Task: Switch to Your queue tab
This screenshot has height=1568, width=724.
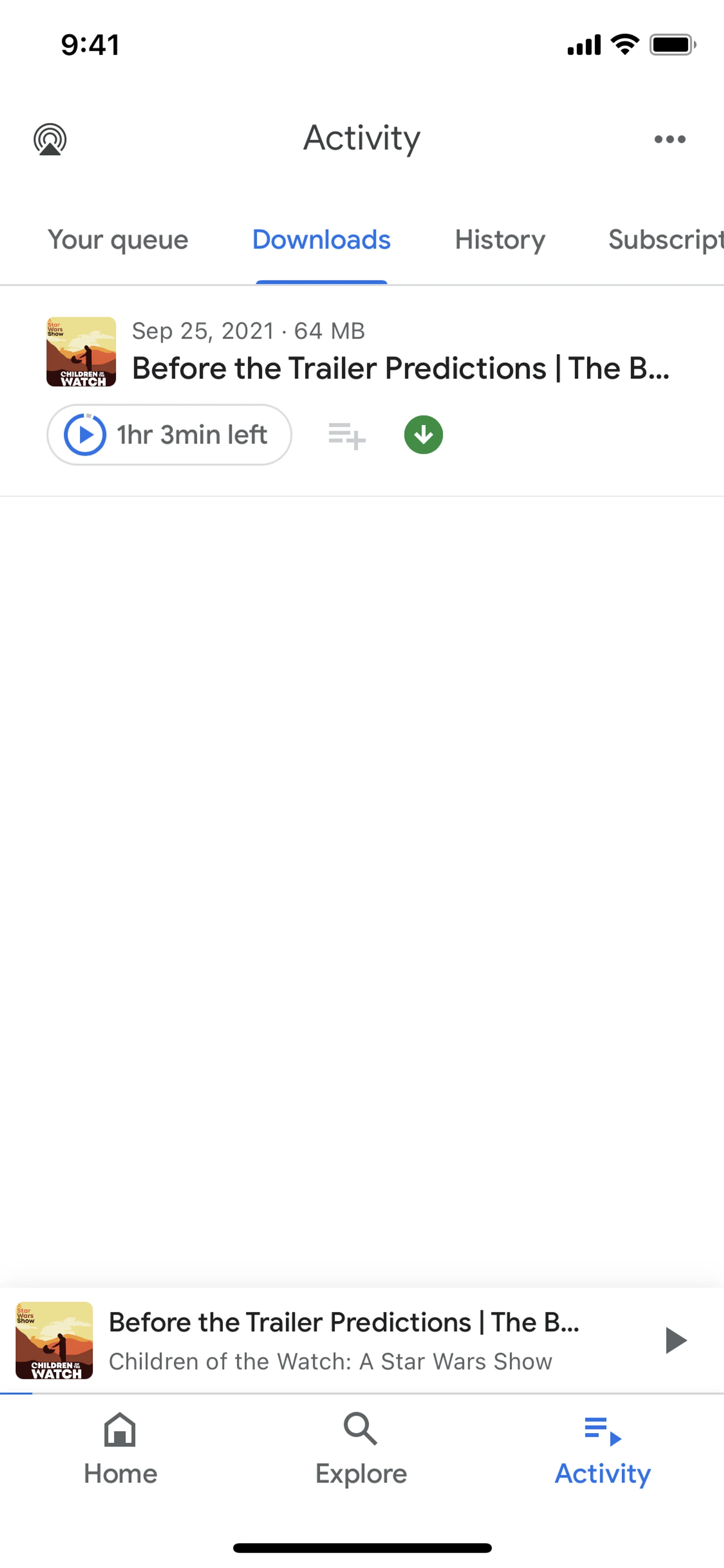Action: 118,240
